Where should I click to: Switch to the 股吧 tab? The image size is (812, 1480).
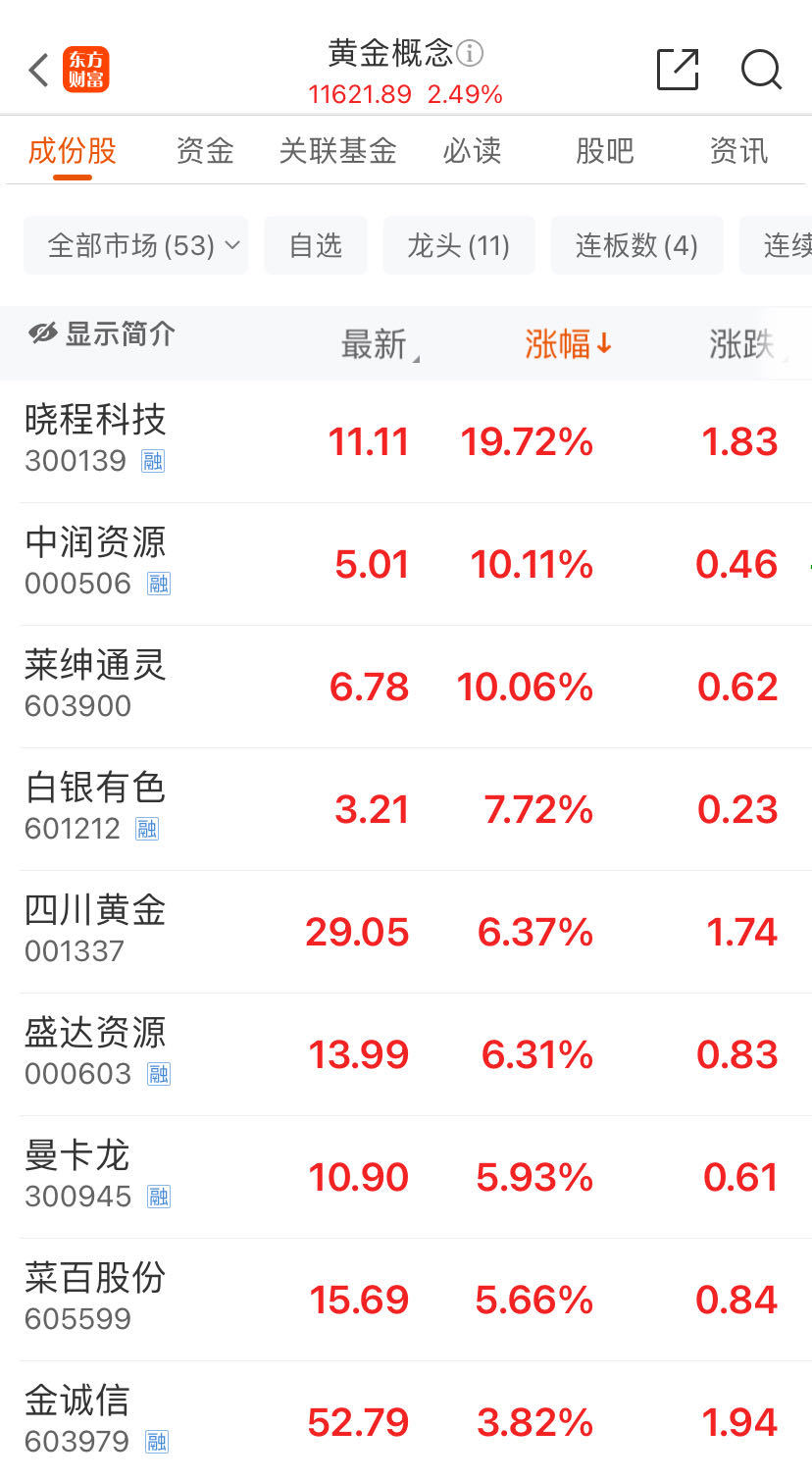tap(605, 151)
